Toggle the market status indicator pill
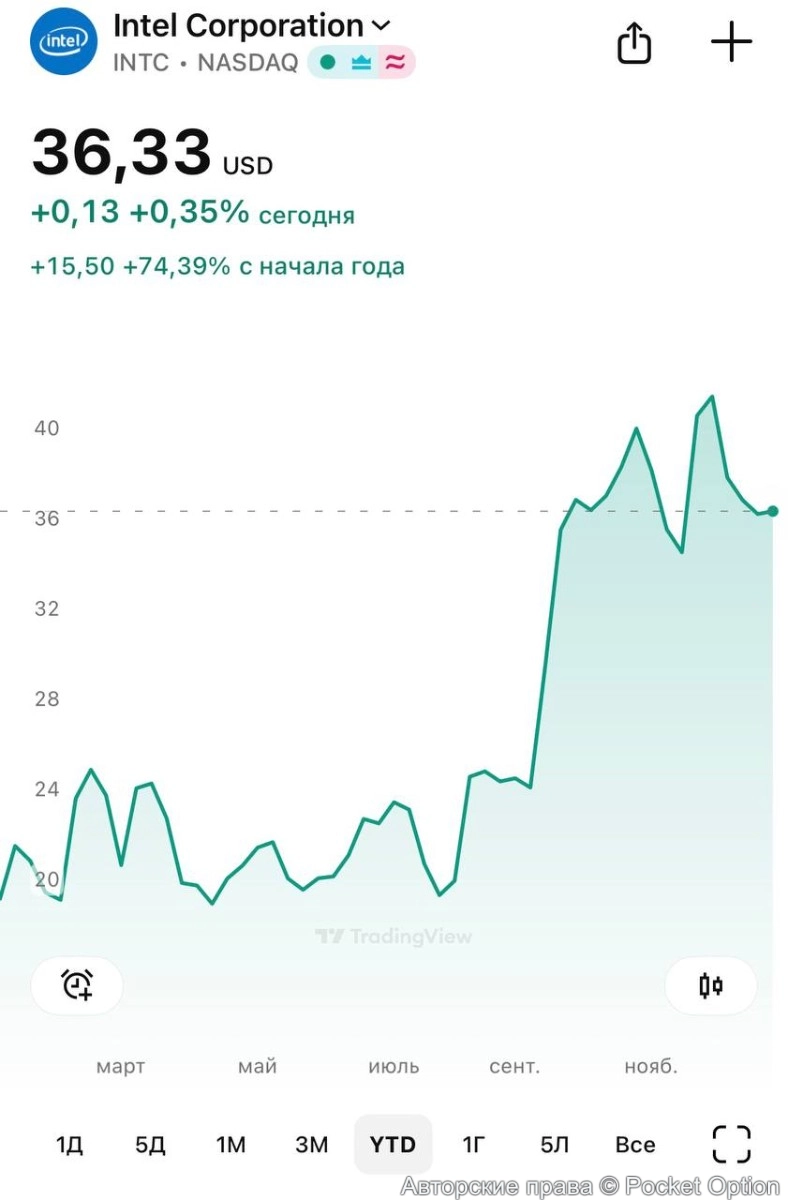Image resolution: width=788 pixels, height=1200 pixels. (x=328, y=62)
